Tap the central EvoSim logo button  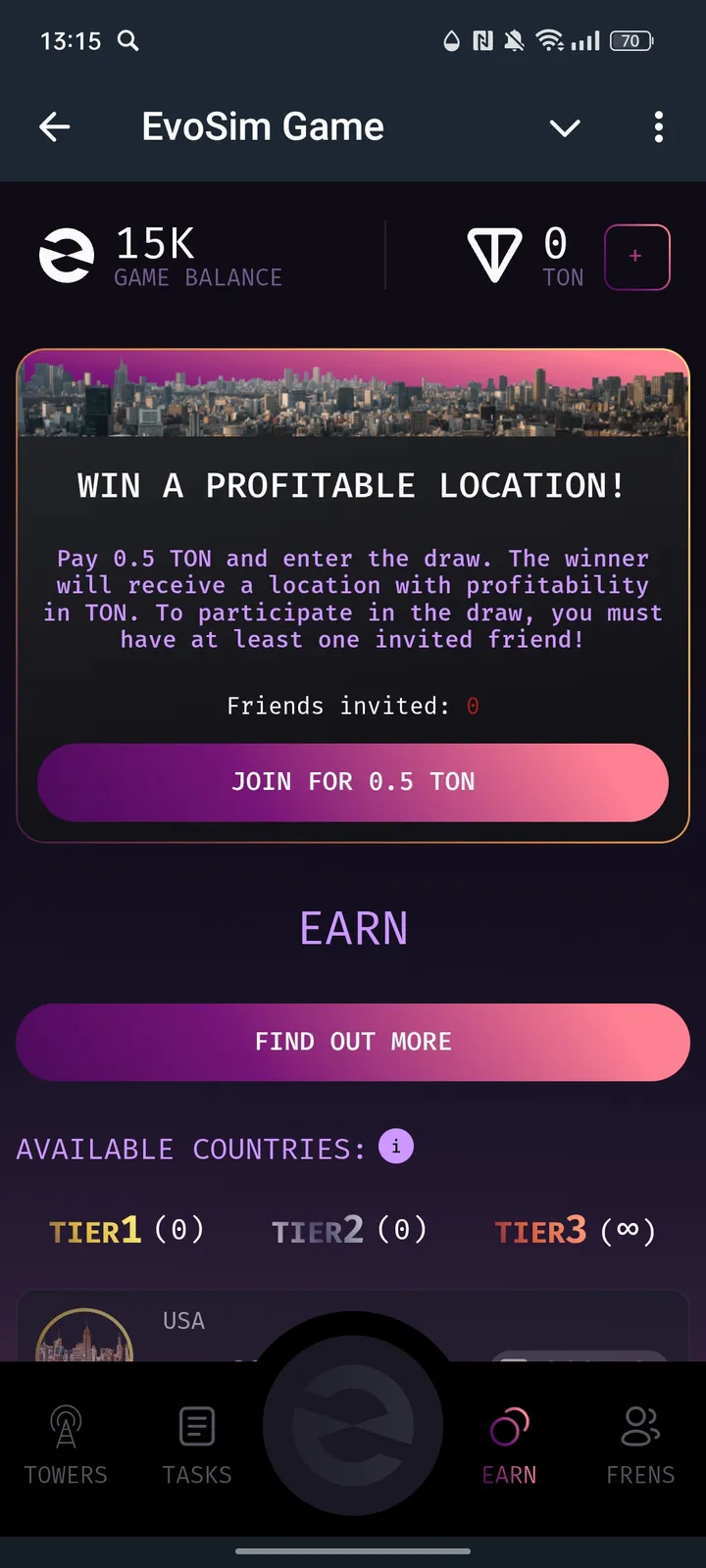[353, 1426]
